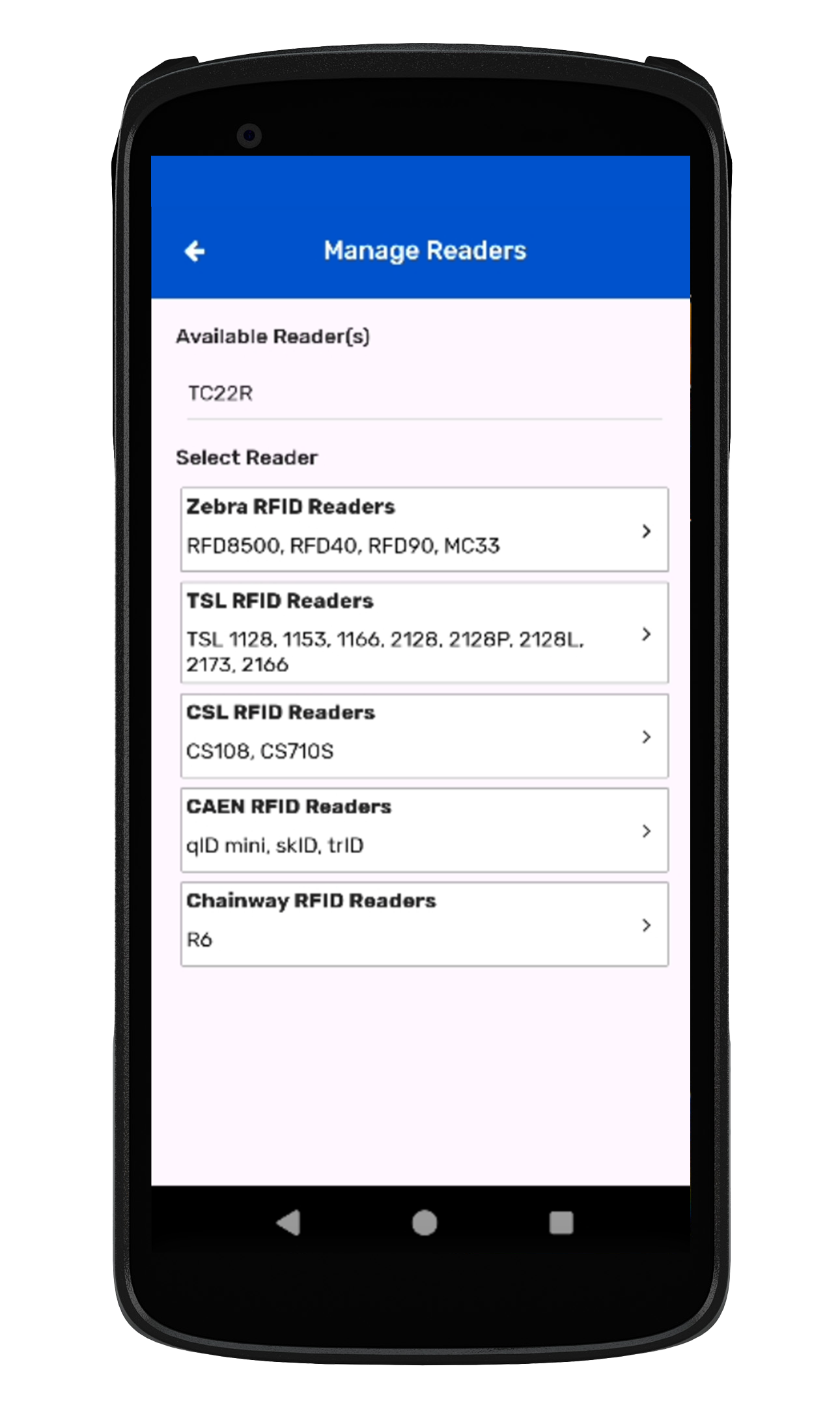
Task: Open CSL RFID Readers
Action: [x=424, y=736]
